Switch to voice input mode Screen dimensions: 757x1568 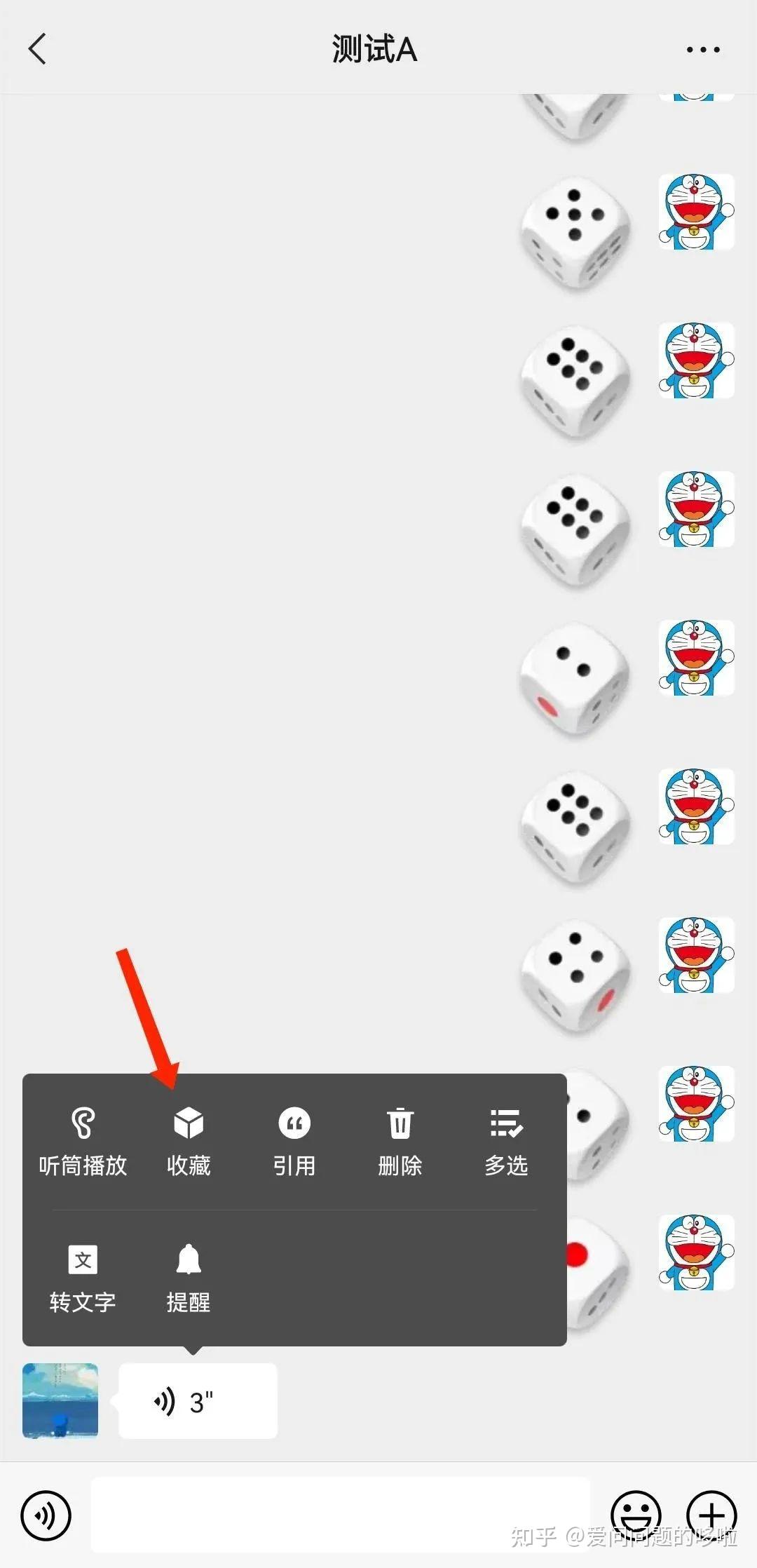click(46, 1516)
